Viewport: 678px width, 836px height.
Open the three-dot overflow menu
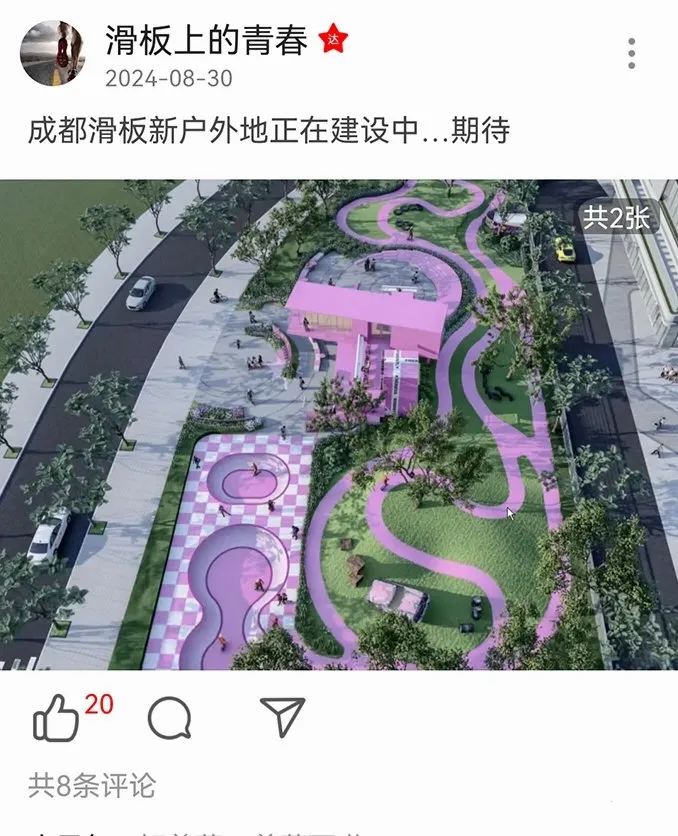pyautogui.click(x=631, y=53)
